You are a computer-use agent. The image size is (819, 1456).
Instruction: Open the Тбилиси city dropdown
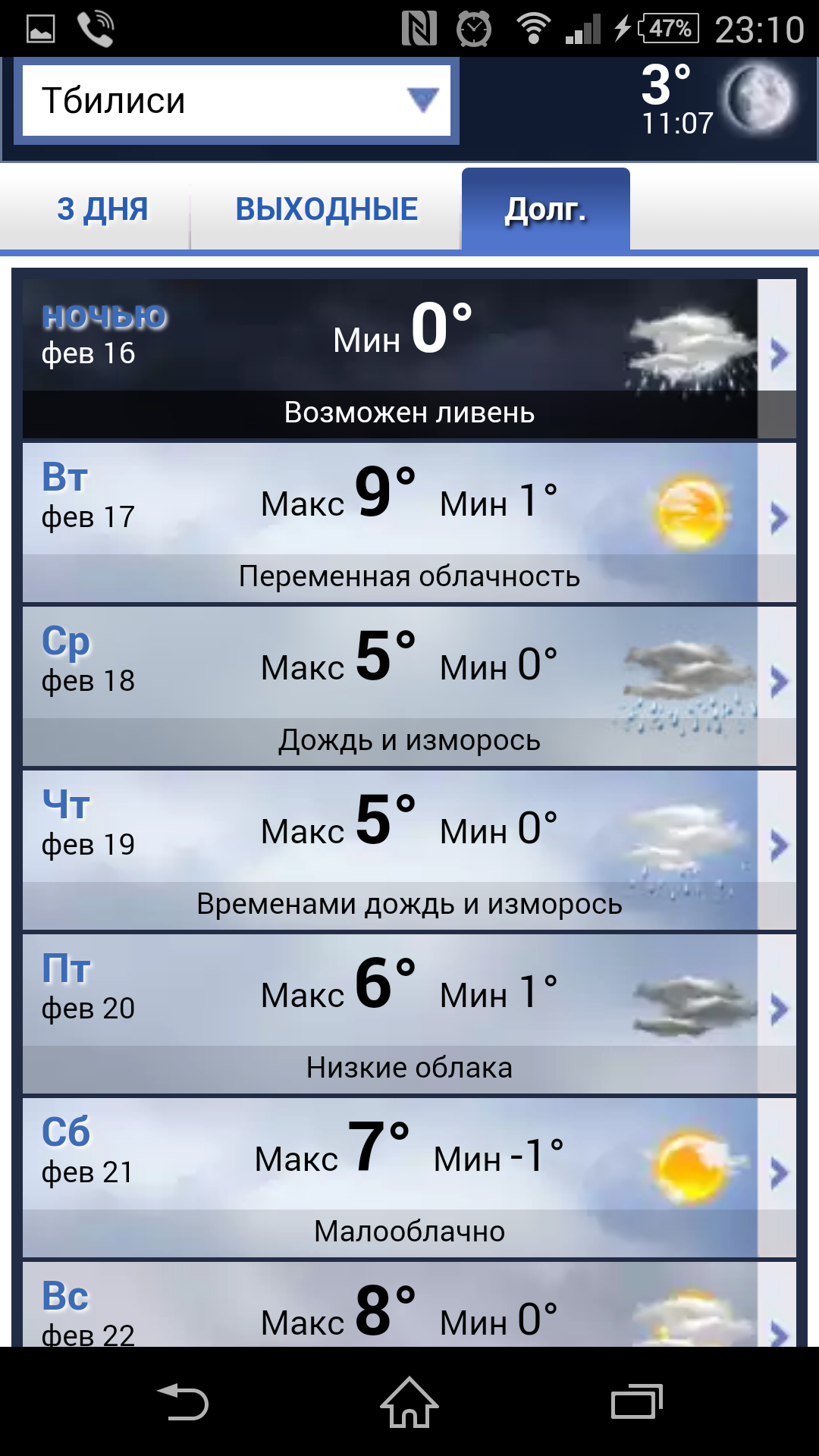(x=237, y=100)
